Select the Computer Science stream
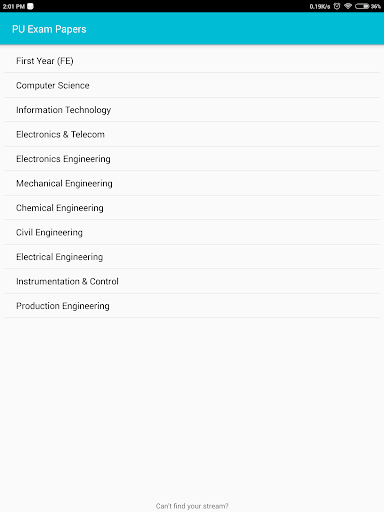 click(192, 85)
